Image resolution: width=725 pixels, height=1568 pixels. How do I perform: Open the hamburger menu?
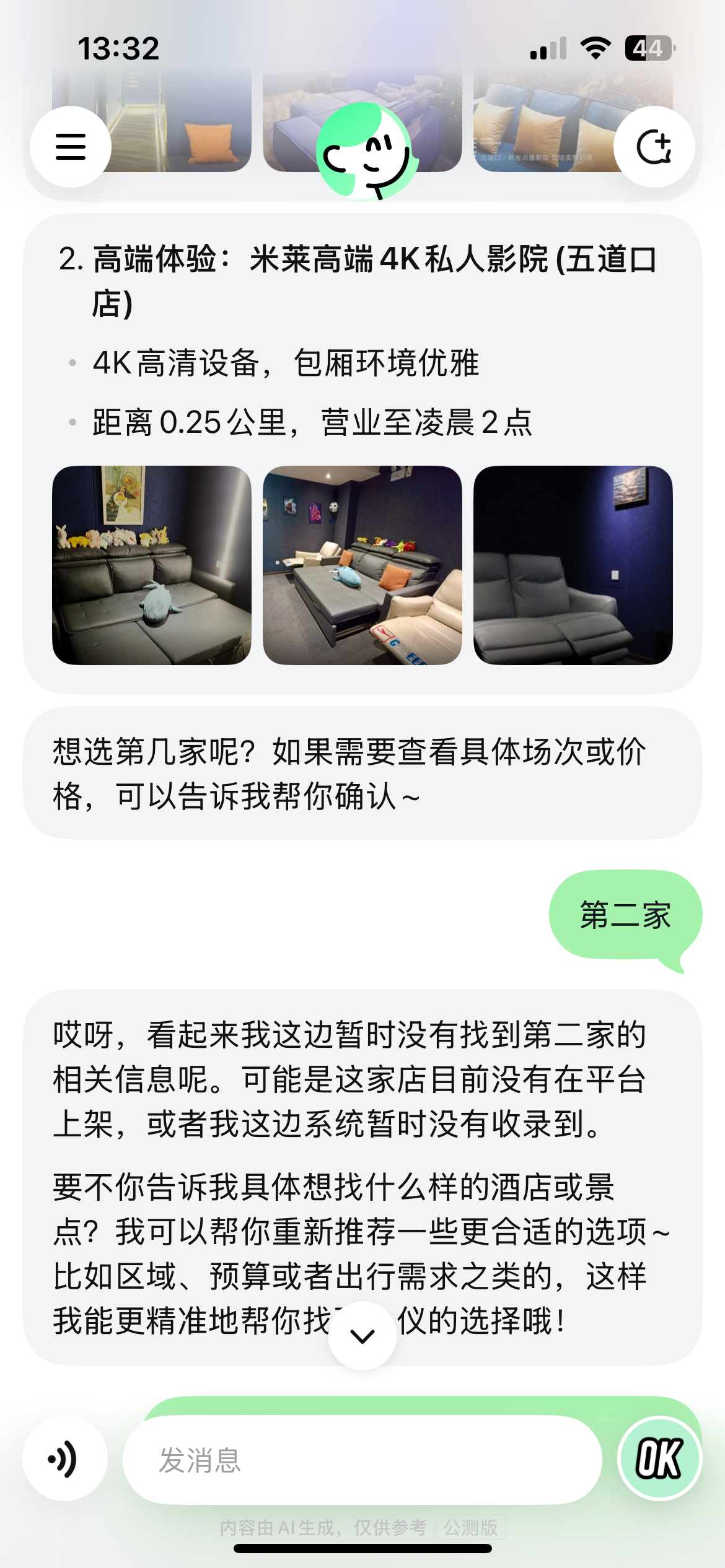71,147
